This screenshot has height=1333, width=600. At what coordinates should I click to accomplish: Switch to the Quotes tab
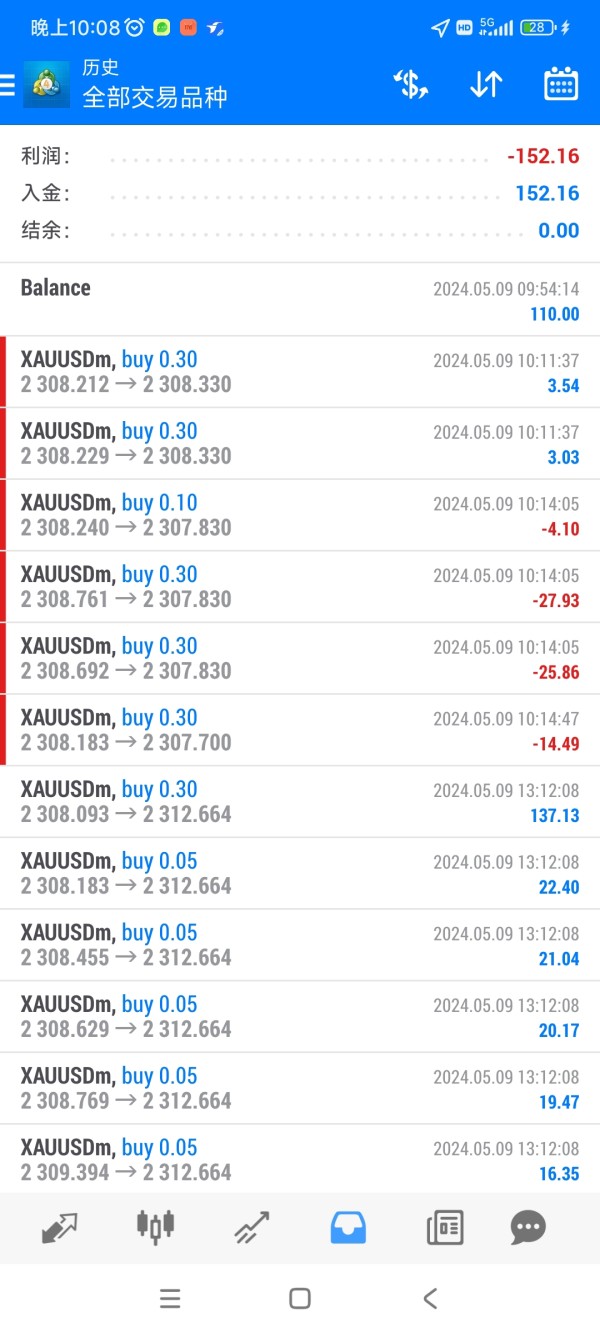(x=60, y=1228)
